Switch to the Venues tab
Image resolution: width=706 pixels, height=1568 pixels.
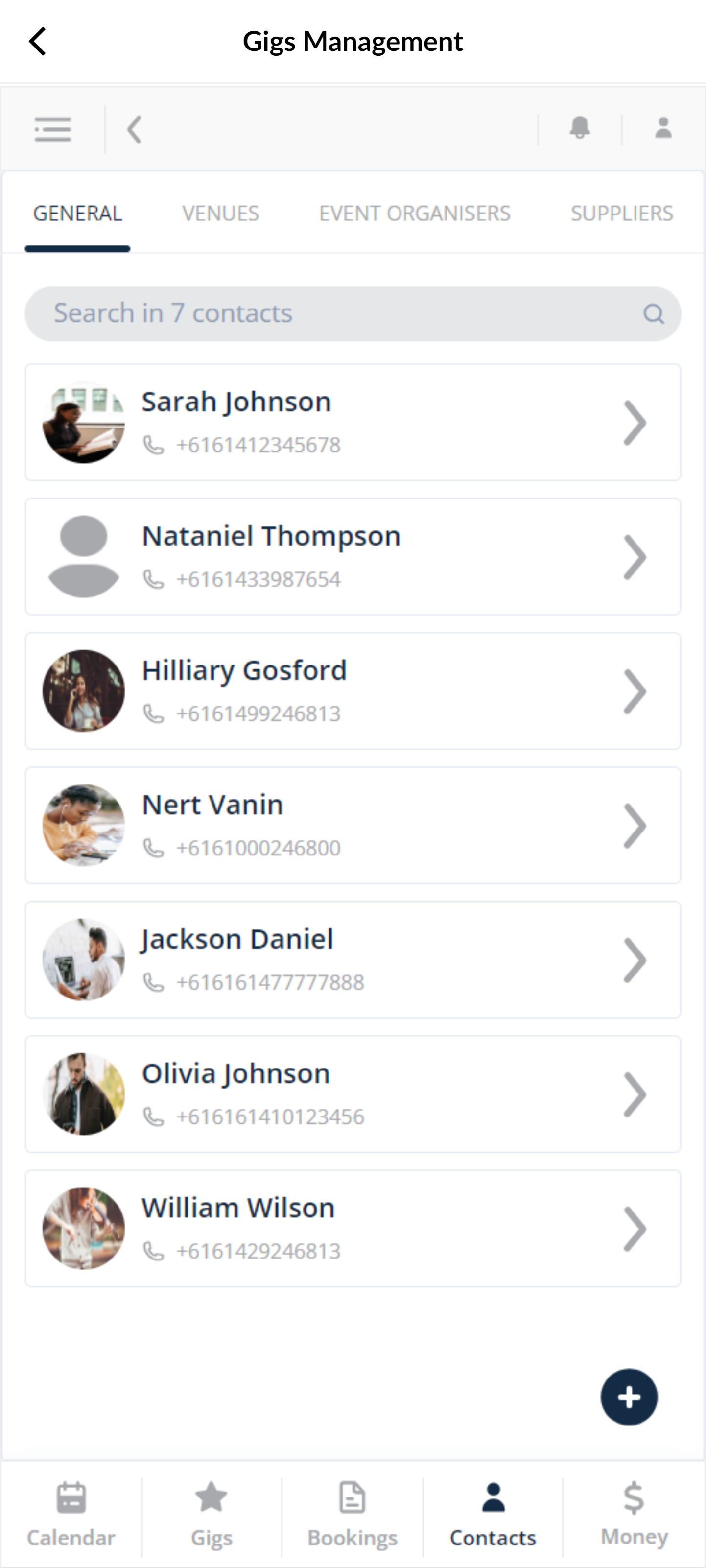click(220, 213)
